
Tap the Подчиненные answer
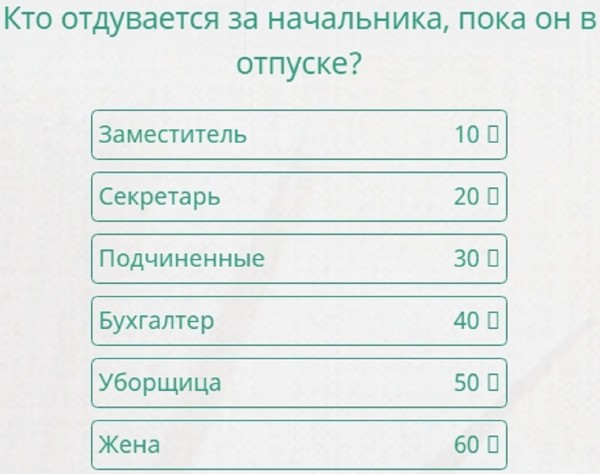click(298, 258)
